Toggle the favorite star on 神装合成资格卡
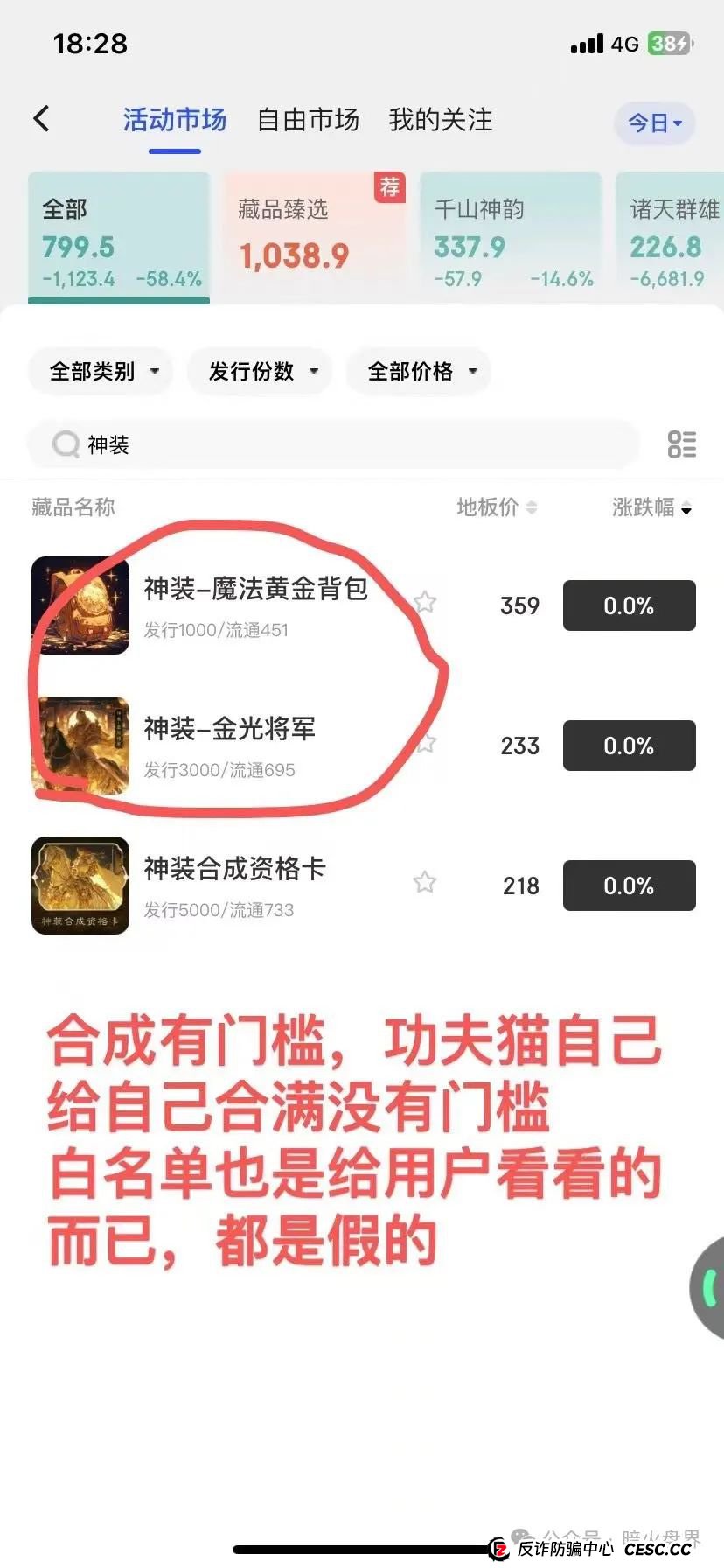The height and width of the screenshot is (1568, 724). click(425, 882)
